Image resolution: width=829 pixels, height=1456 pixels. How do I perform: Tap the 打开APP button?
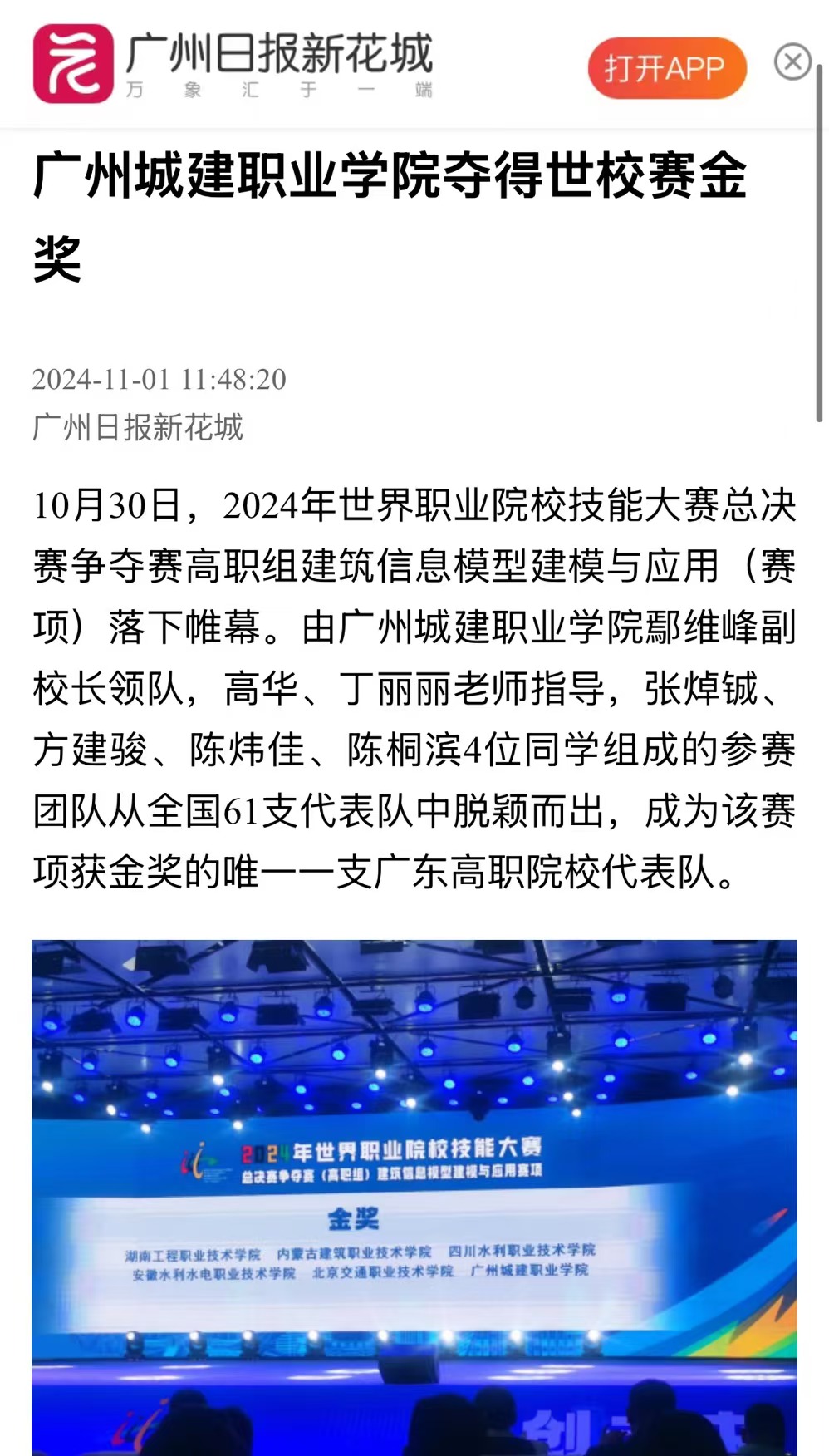click(666, 67)
